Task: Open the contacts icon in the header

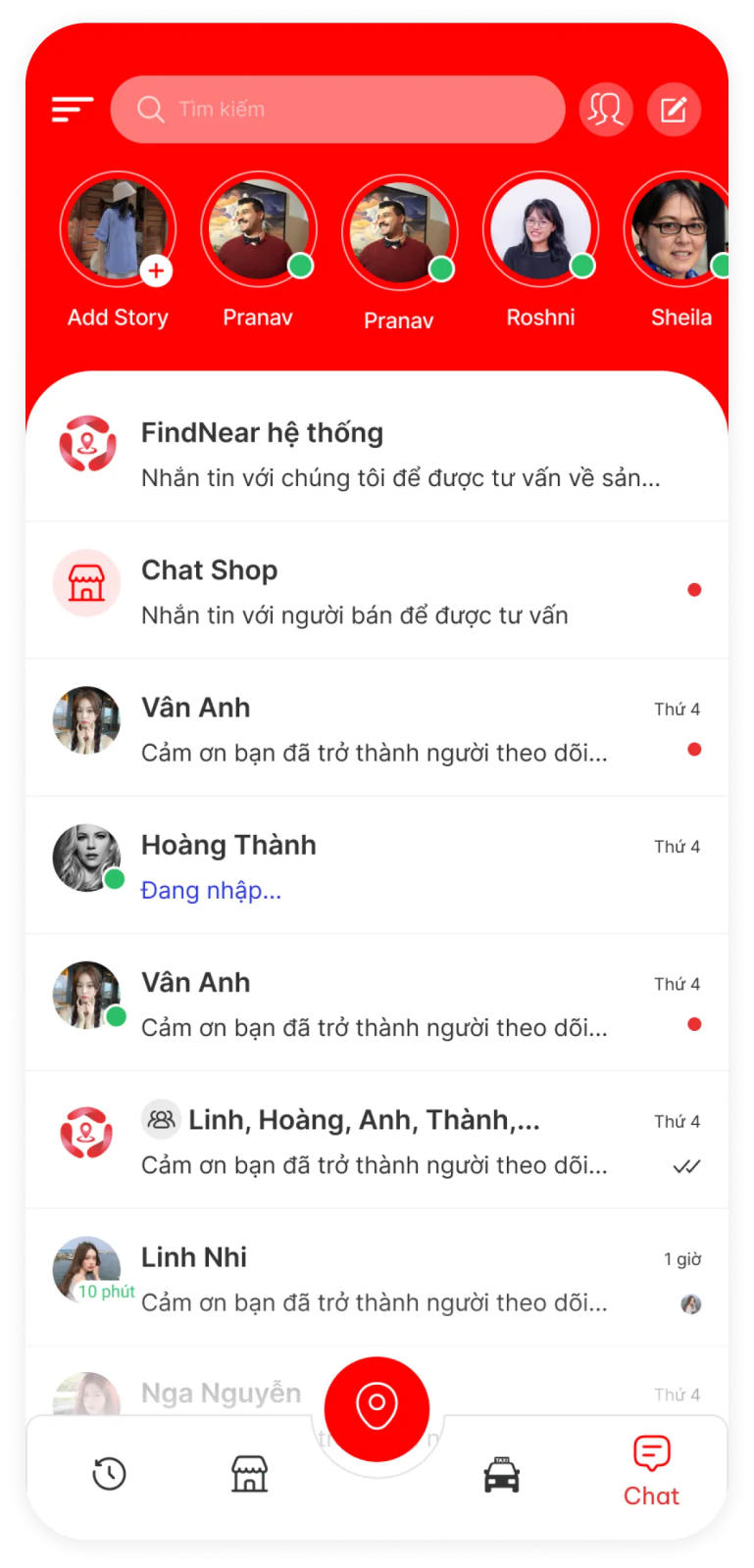Action: (605, 109)
